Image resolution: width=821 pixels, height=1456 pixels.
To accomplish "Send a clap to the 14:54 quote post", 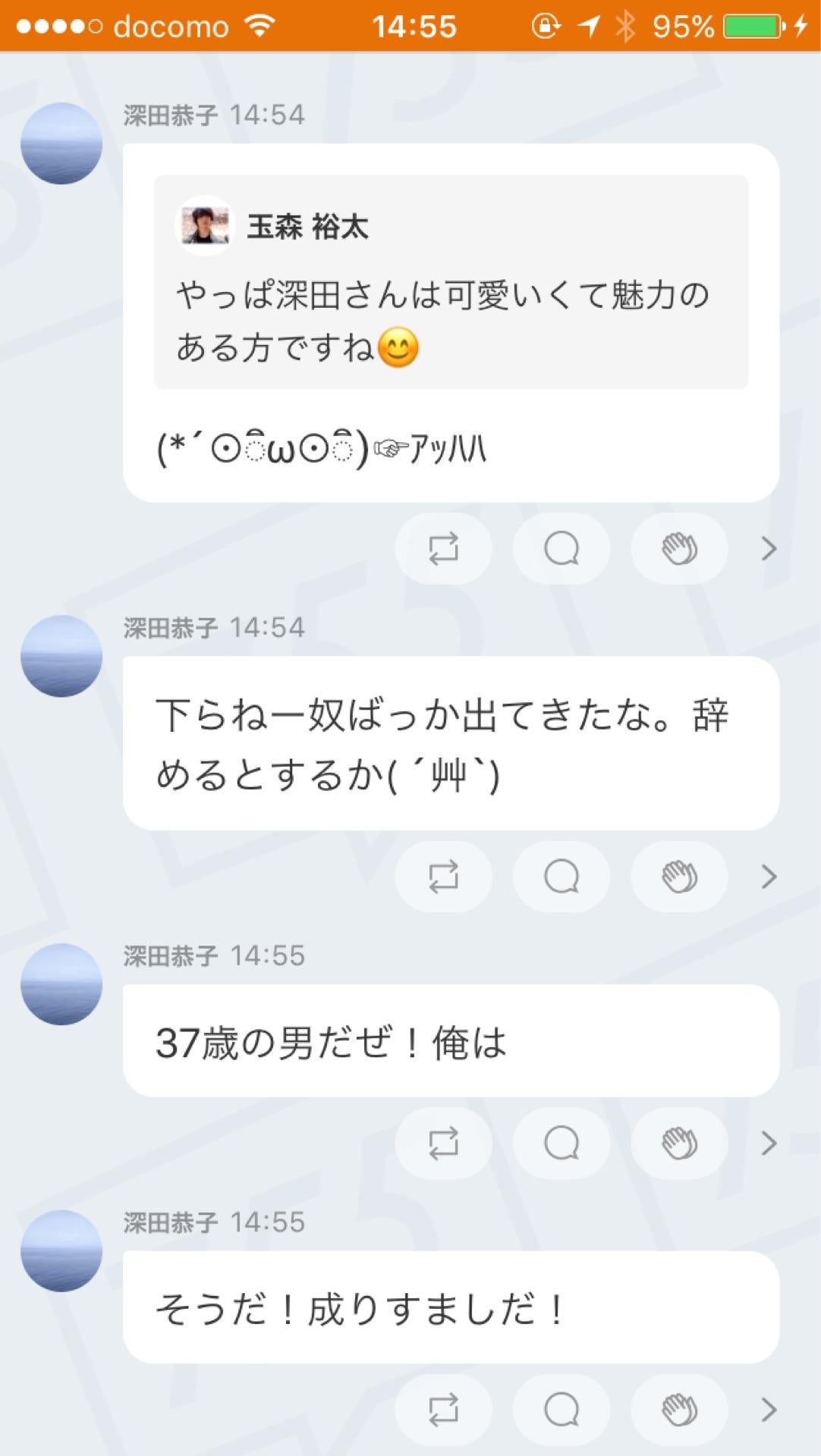I will [679, 548].
